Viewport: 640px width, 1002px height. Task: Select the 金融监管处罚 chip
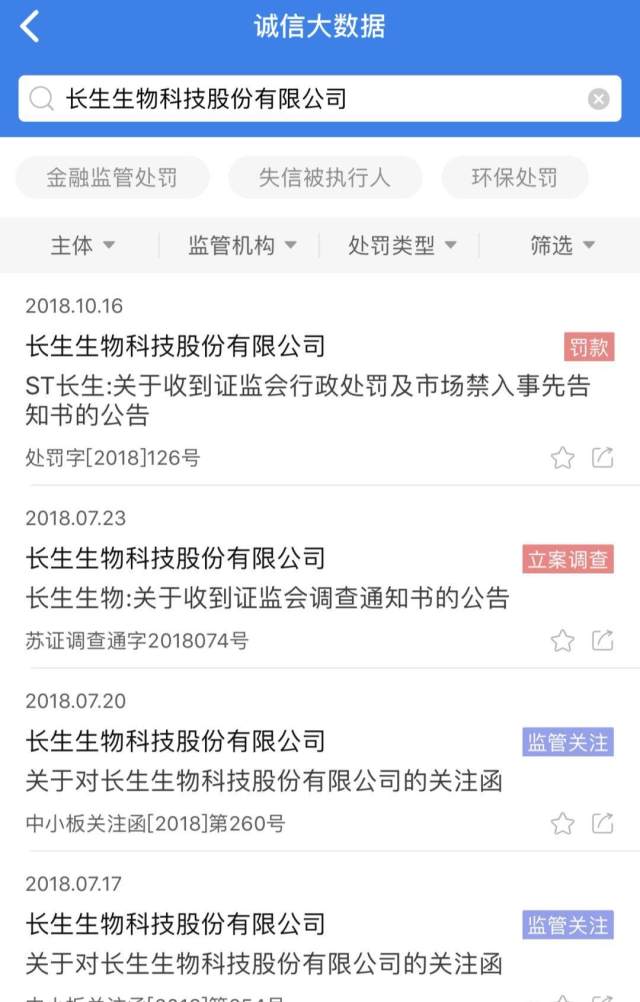tap(112, 178)
